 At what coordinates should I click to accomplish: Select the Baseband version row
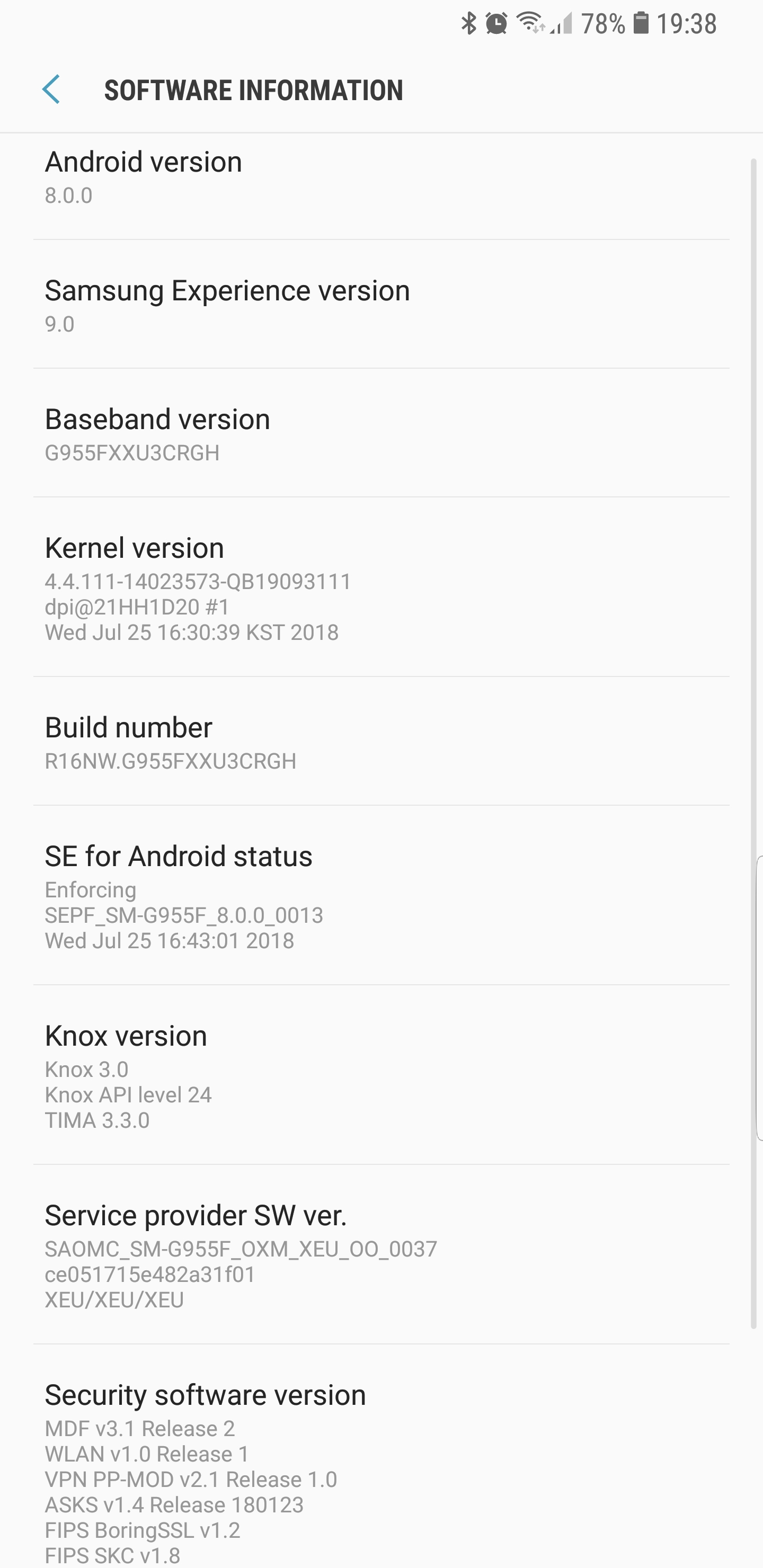point(381,434)
